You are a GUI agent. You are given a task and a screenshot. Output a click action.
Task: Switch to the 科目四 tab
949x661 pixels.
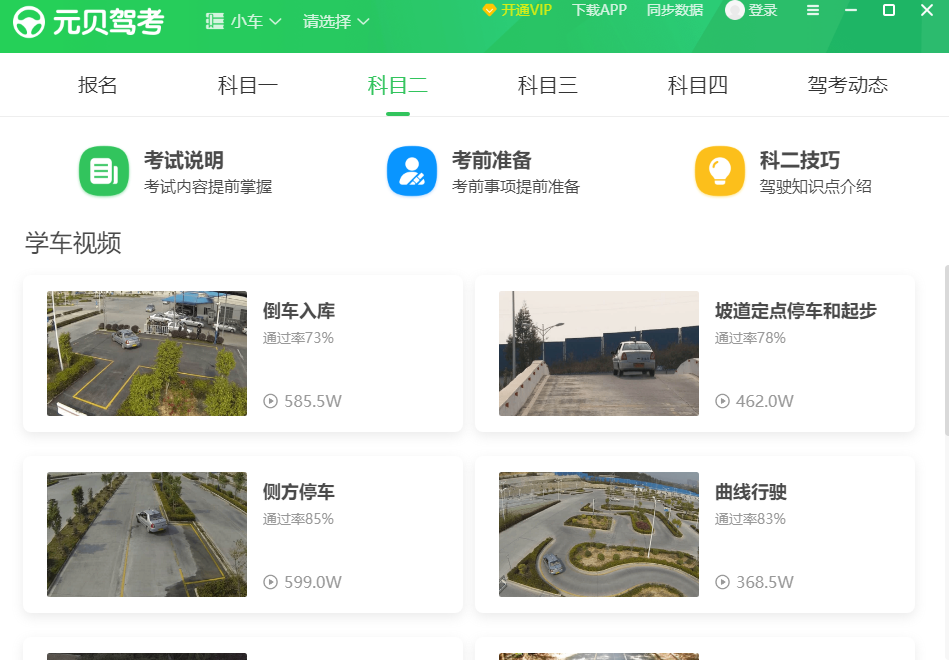(698, 85)
